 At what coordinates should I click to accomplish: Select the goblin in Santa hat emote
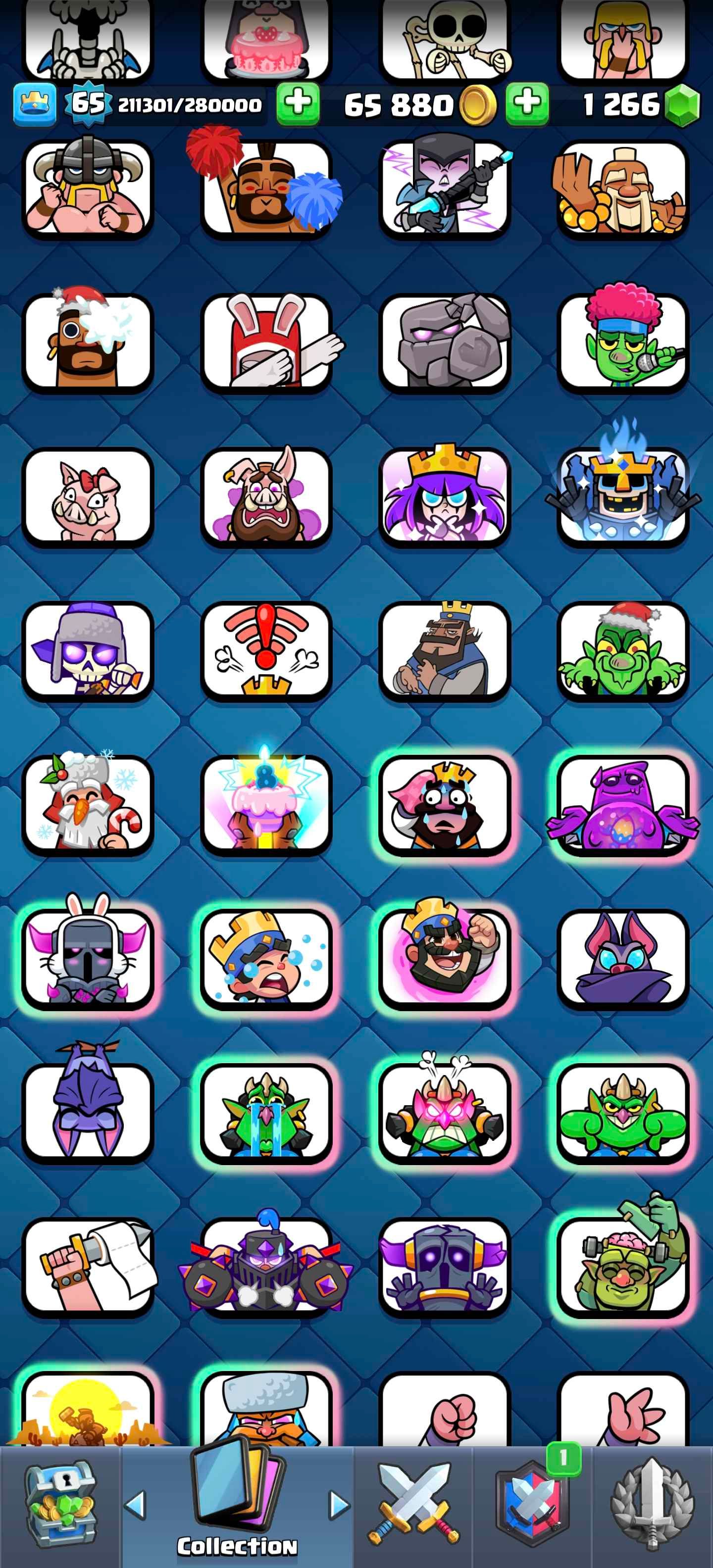click(x=623, y=650)
